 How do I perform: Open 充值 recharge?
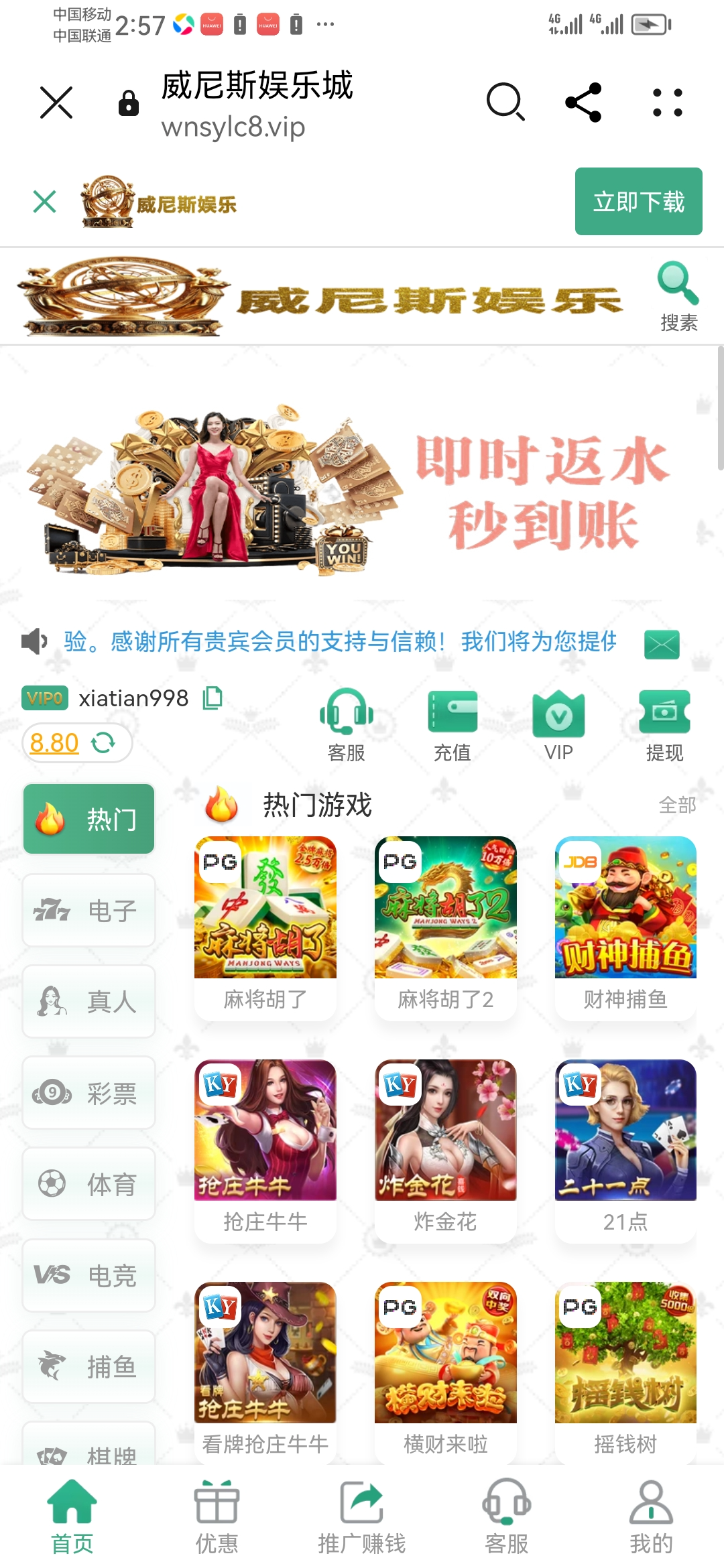coord(452,725)
